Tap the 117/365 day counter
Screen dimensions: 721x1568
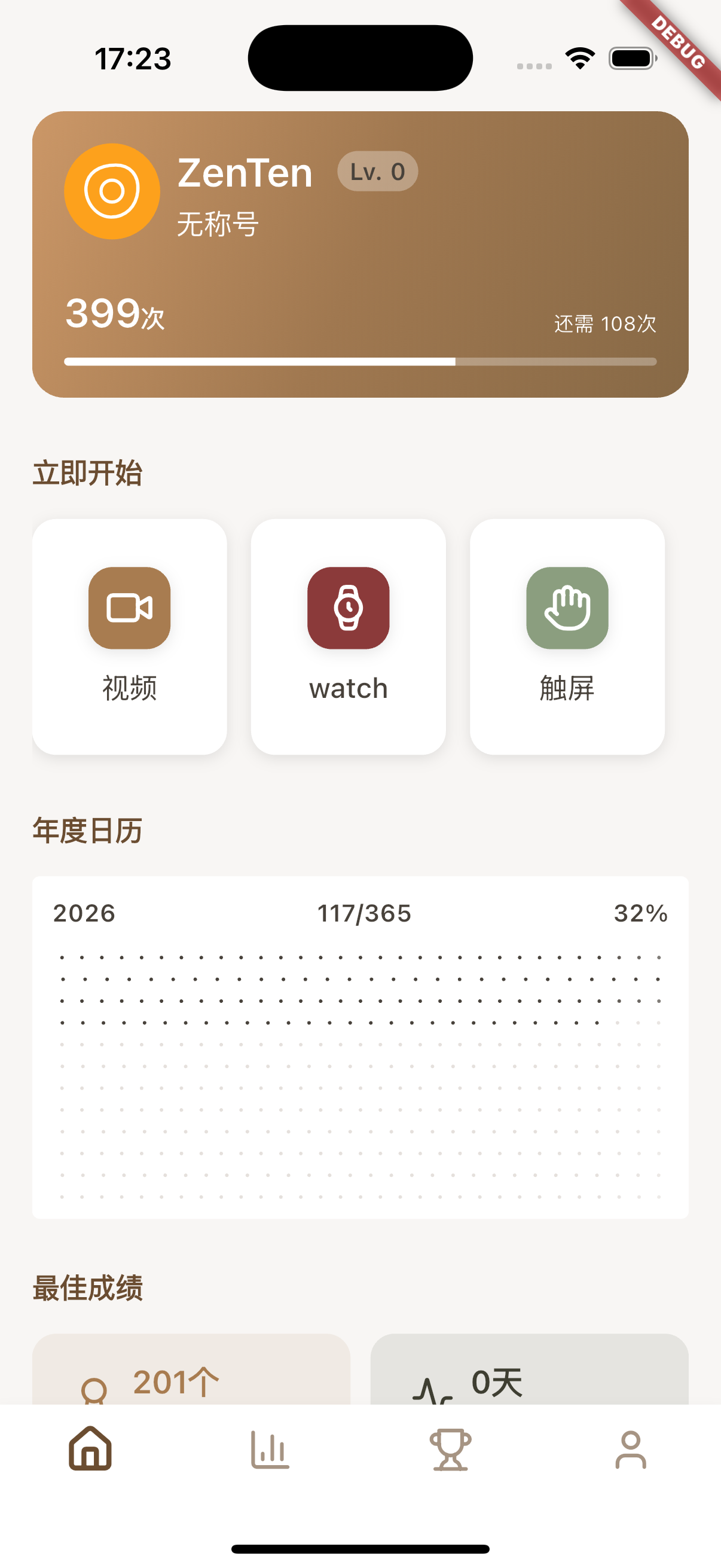pos(365,913)
